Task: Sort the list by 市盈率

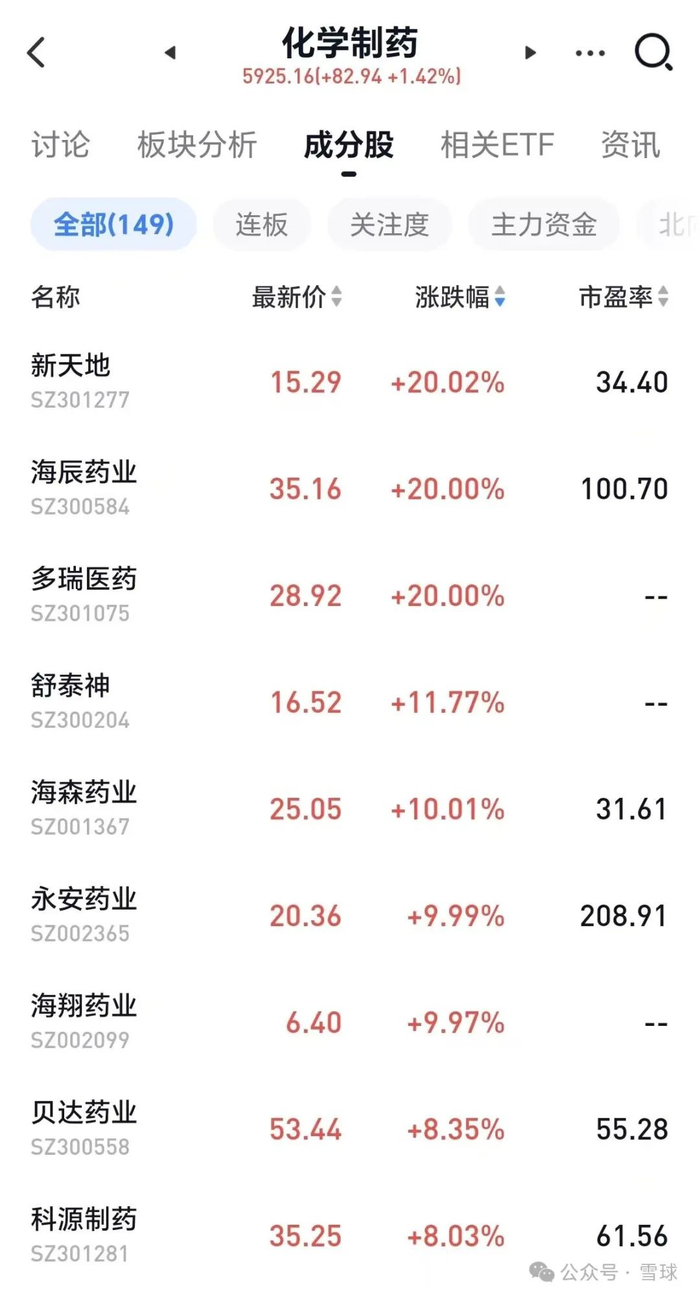Action: click(623, 297)
